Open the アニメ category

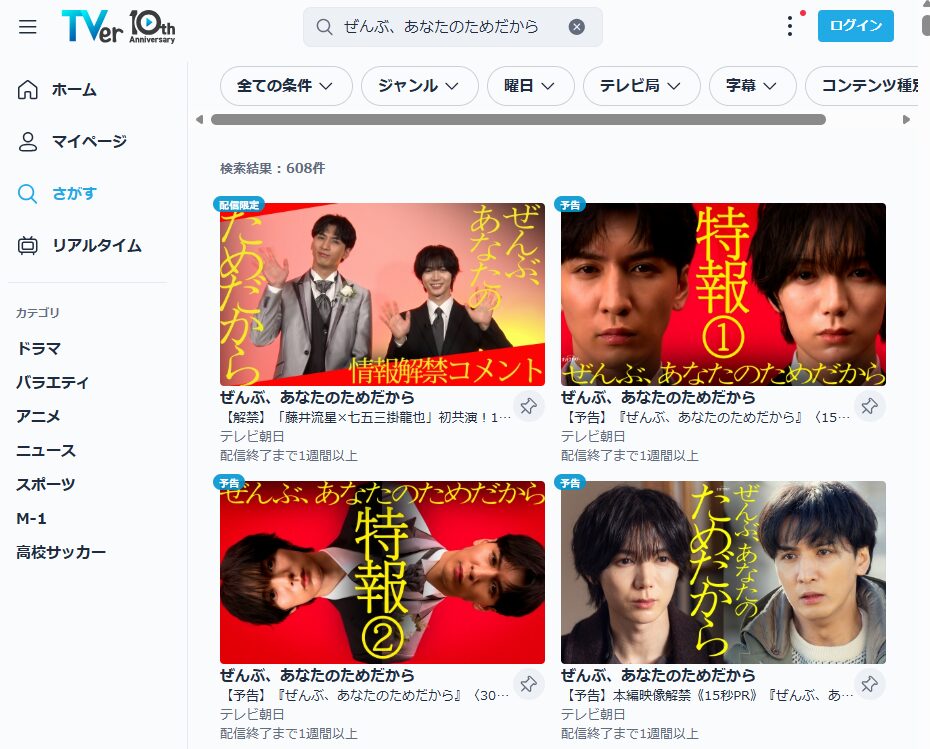38,417
